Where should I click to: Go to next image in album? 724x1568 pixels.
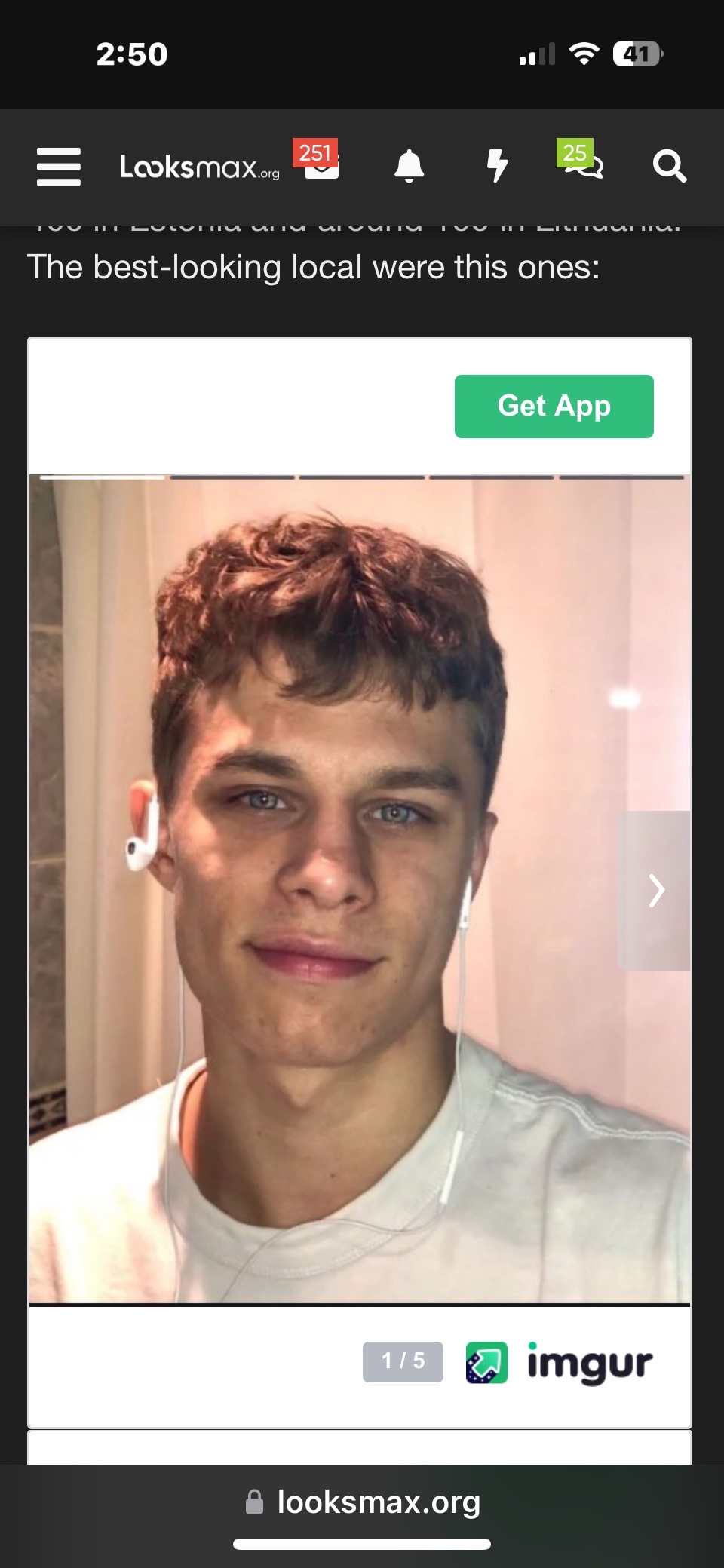click(655, 891)
